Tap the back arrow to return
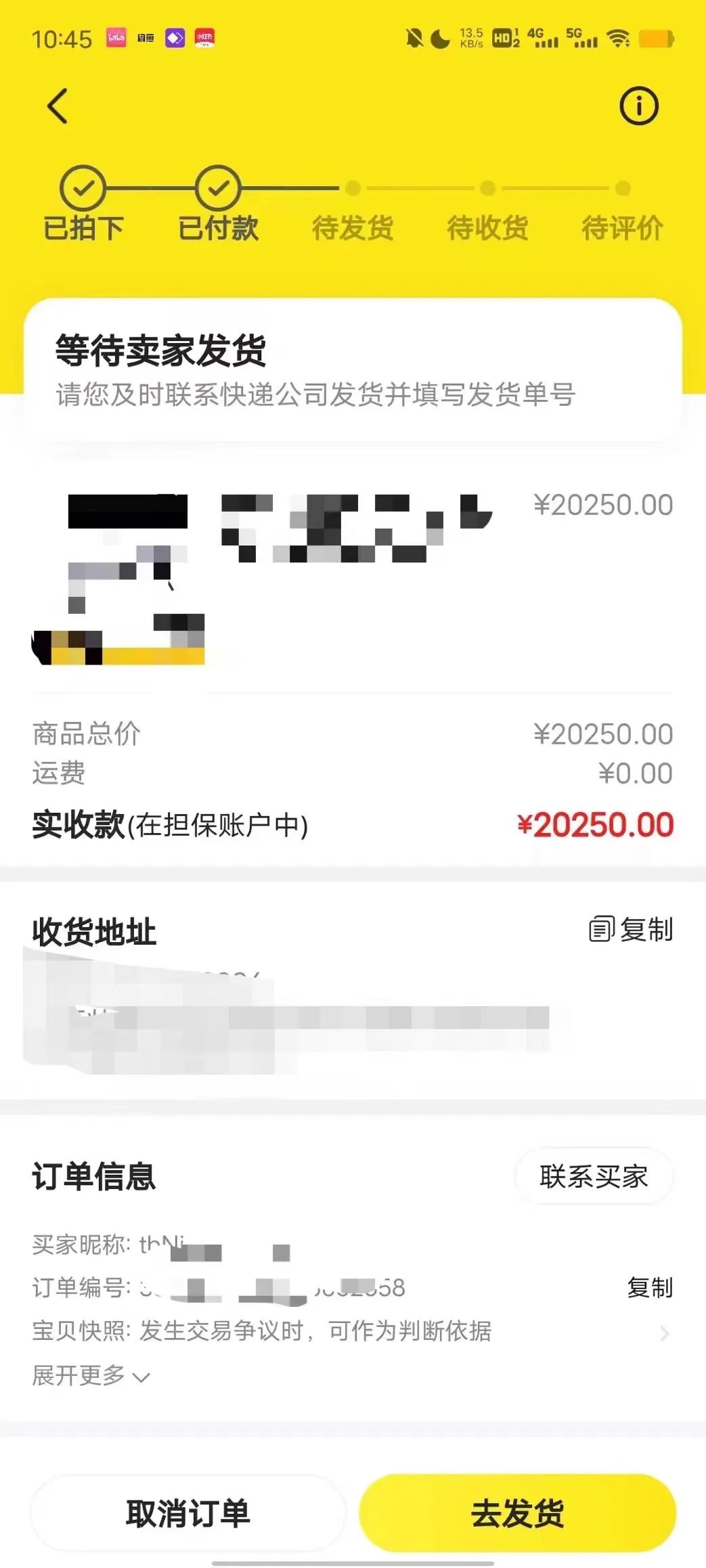Image resolution: width=706 pixels, height=1568 pixels. click(58, 107)
